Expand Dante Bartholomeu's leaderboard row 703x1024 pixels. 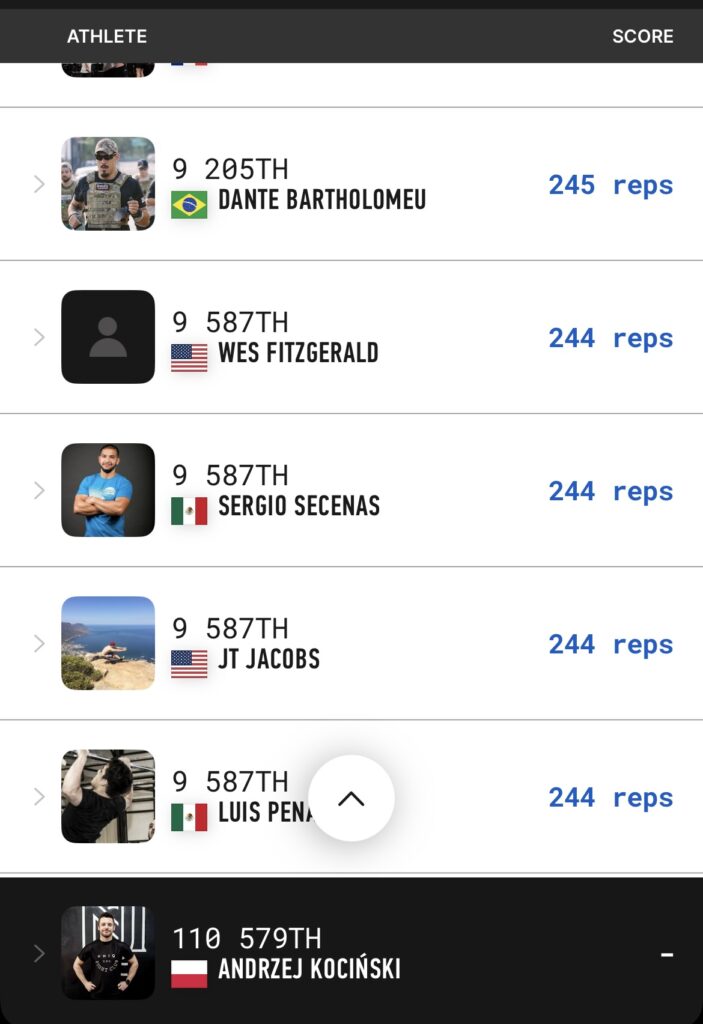[x=39, y=184]
